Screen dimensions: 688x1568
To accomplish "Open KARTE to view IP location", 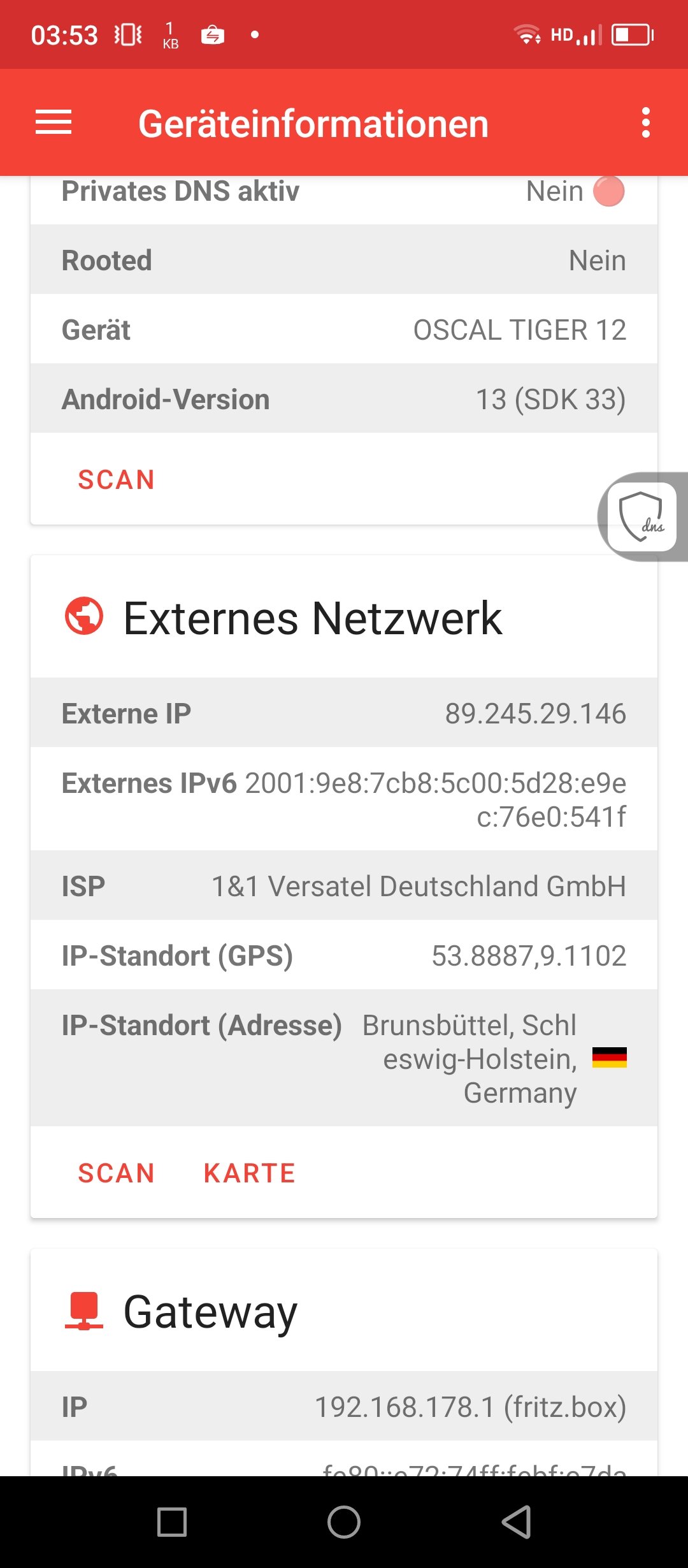I will (250, 1173).
